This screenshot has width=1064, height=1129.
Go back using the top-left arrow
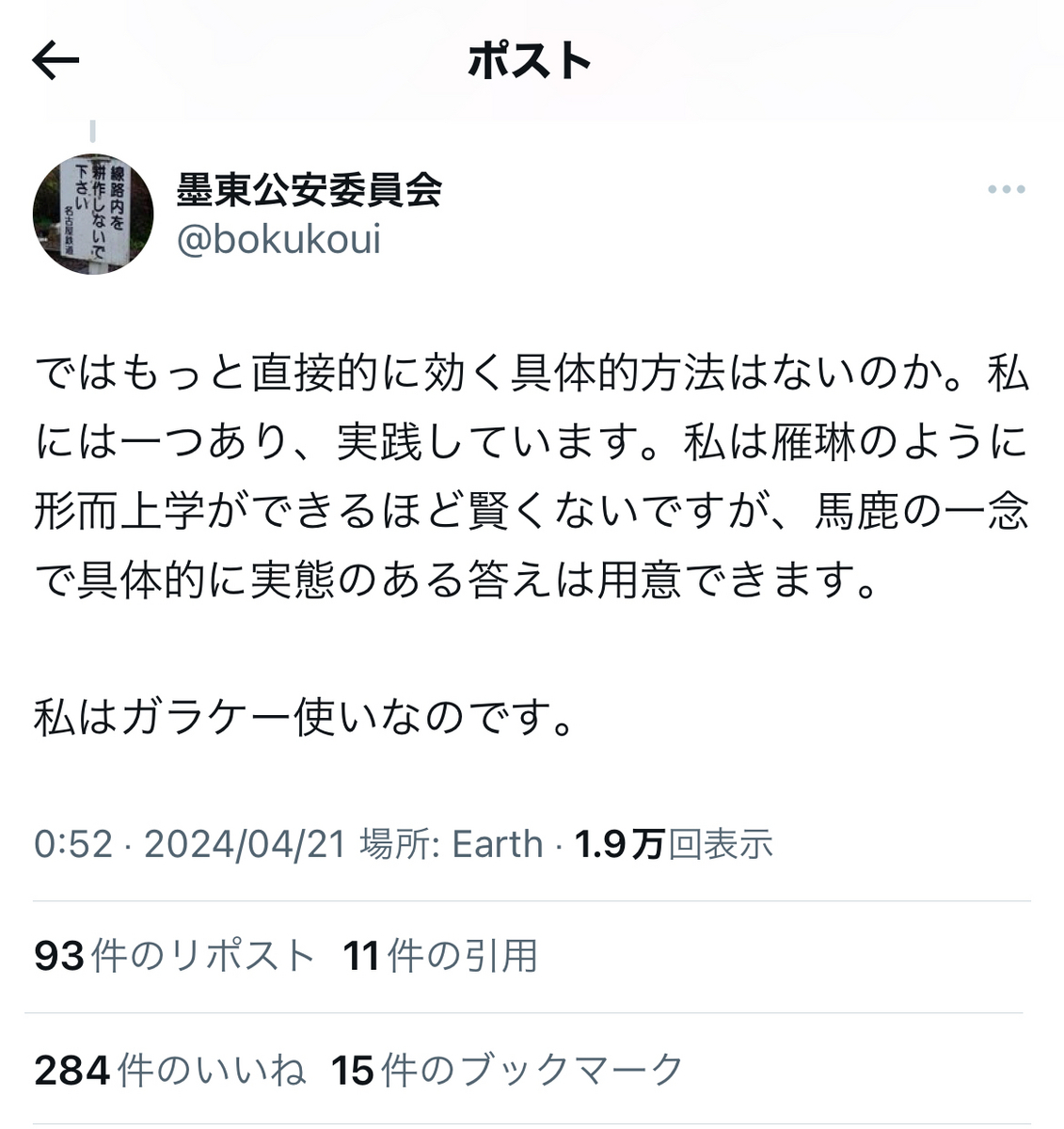(x=56, y=62)
